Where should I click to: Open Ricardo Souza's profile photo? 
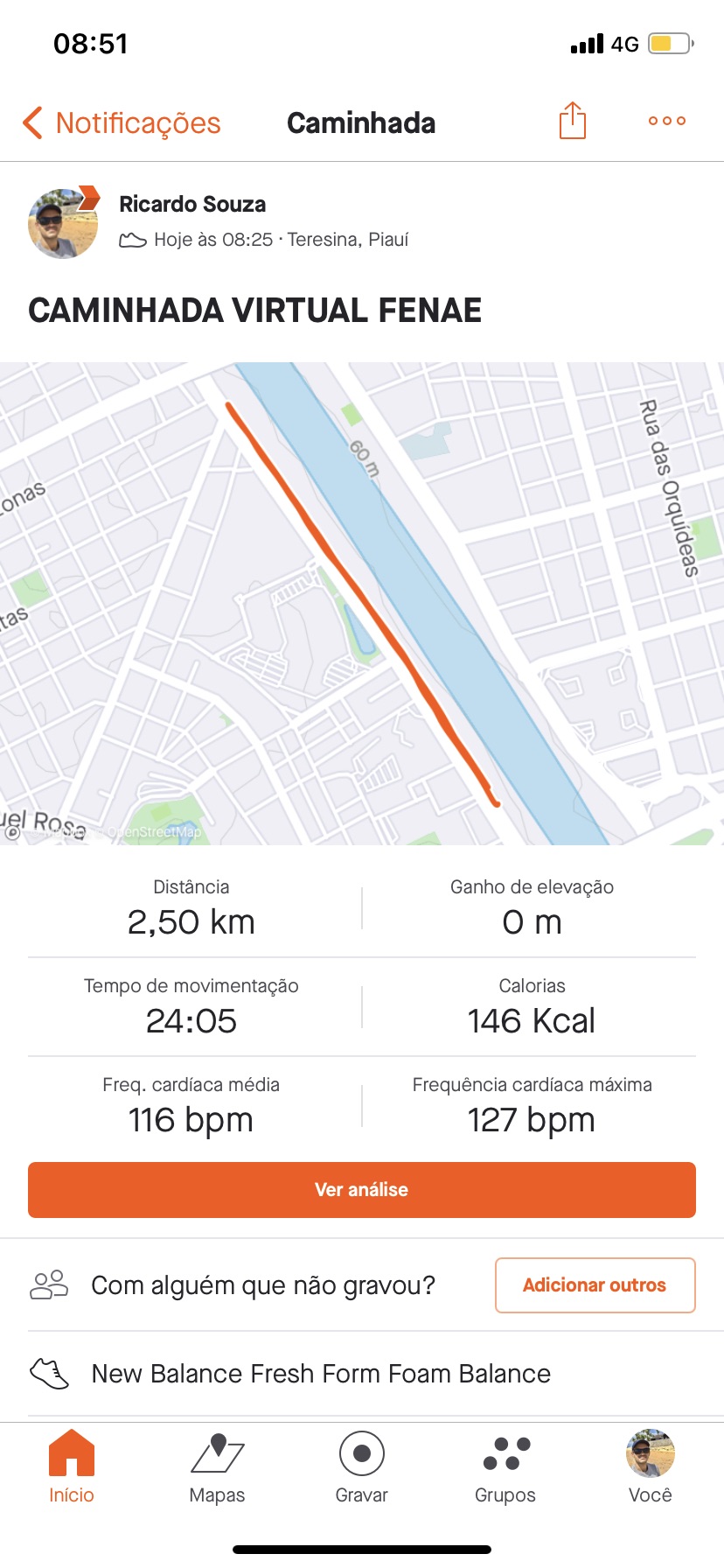pos(64,222)
